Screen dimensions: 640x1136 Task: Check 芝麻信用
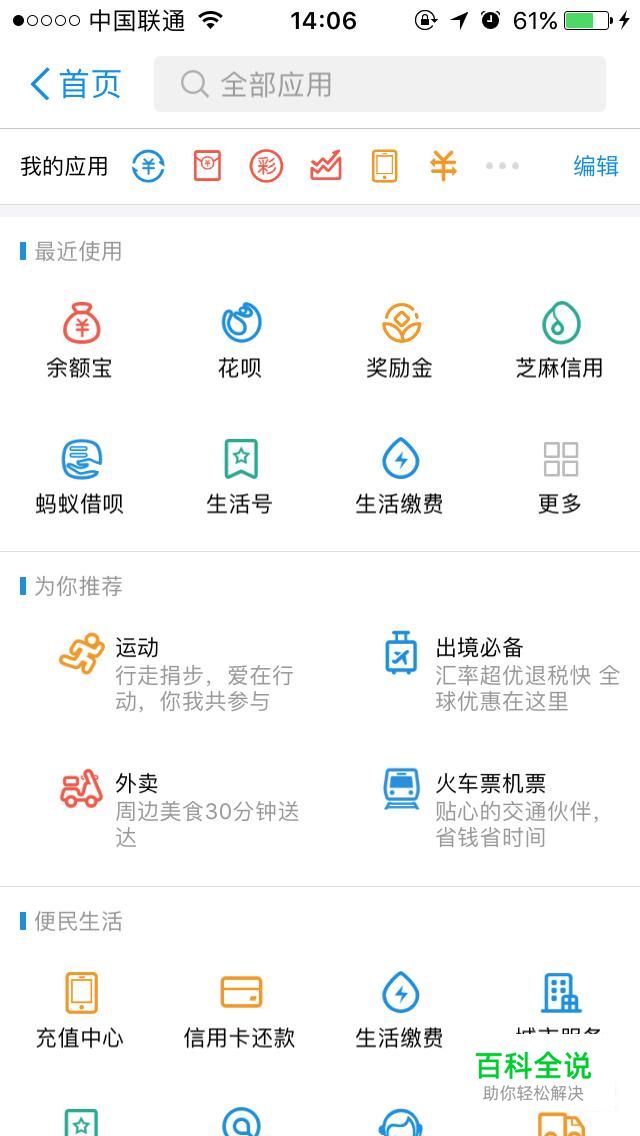click(x=560, y=341)
